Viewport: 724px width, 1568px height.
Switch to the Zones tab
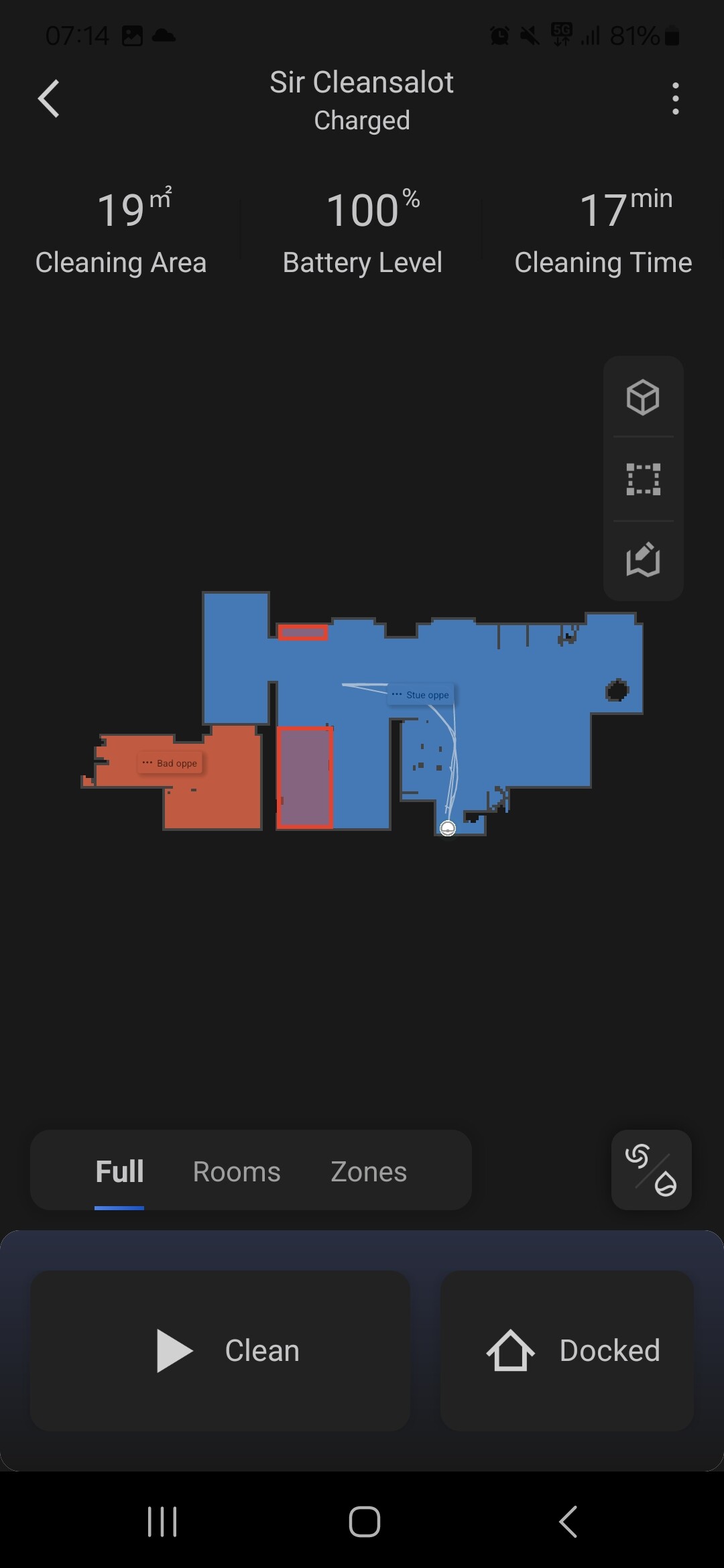tap(369, 1172)
